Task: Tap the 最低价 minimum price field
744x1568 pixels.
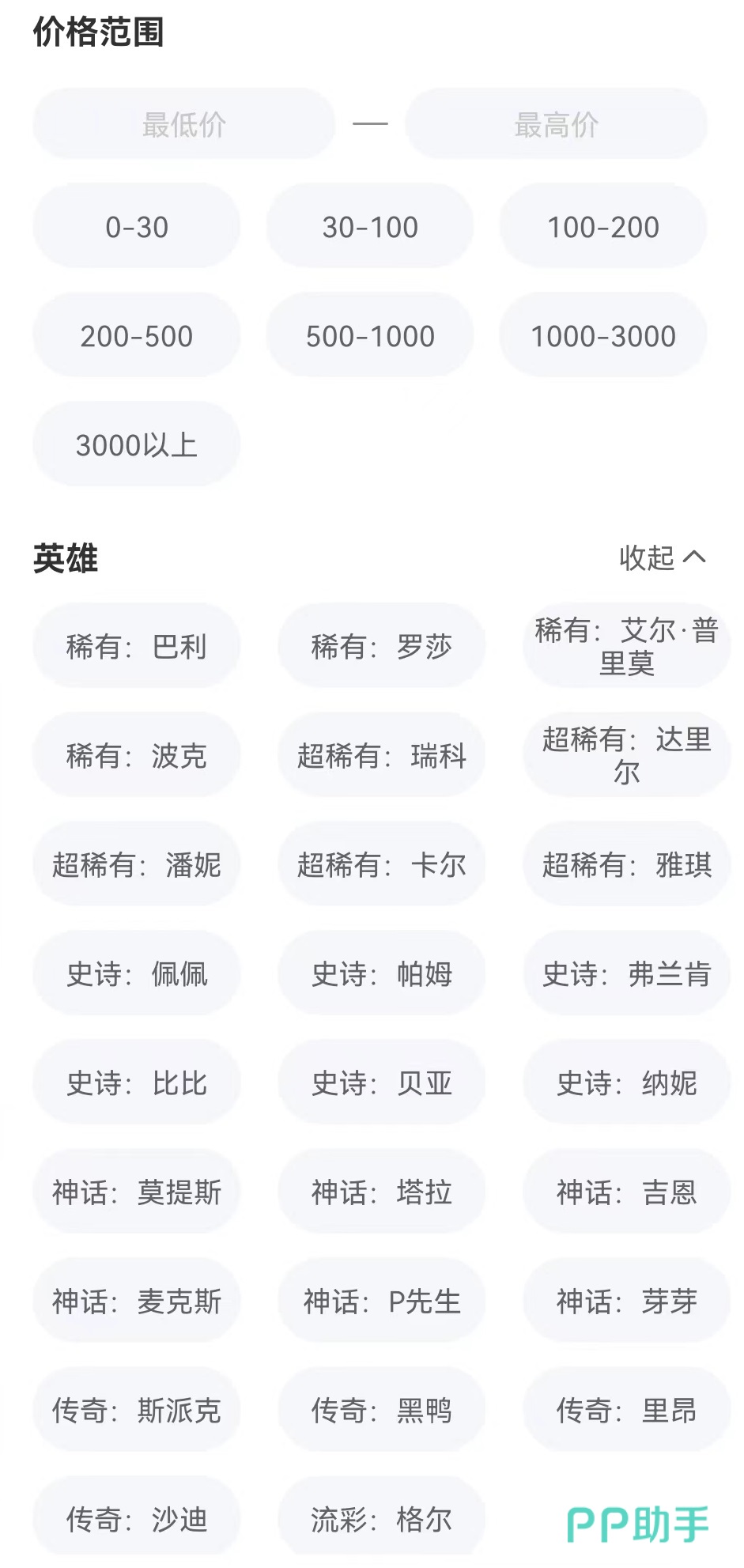Action: [x=183, y=124]
